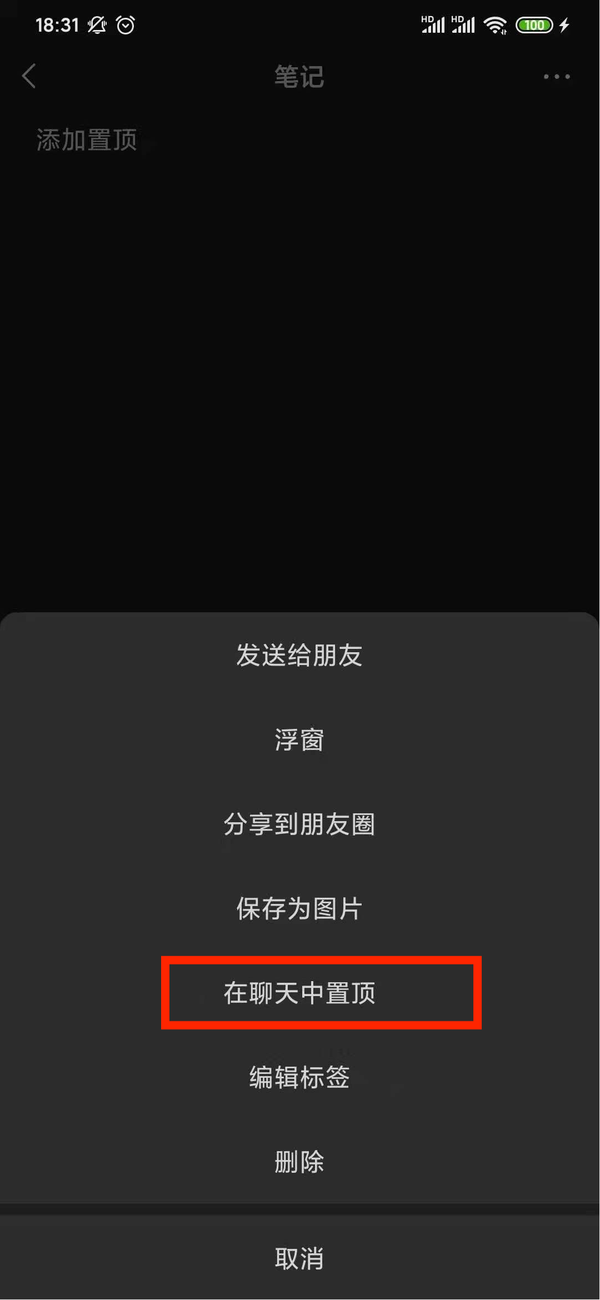Pin the note with 在聊天中置顶
This screenshot has height=1300, width=600.
tap(299, 993)
